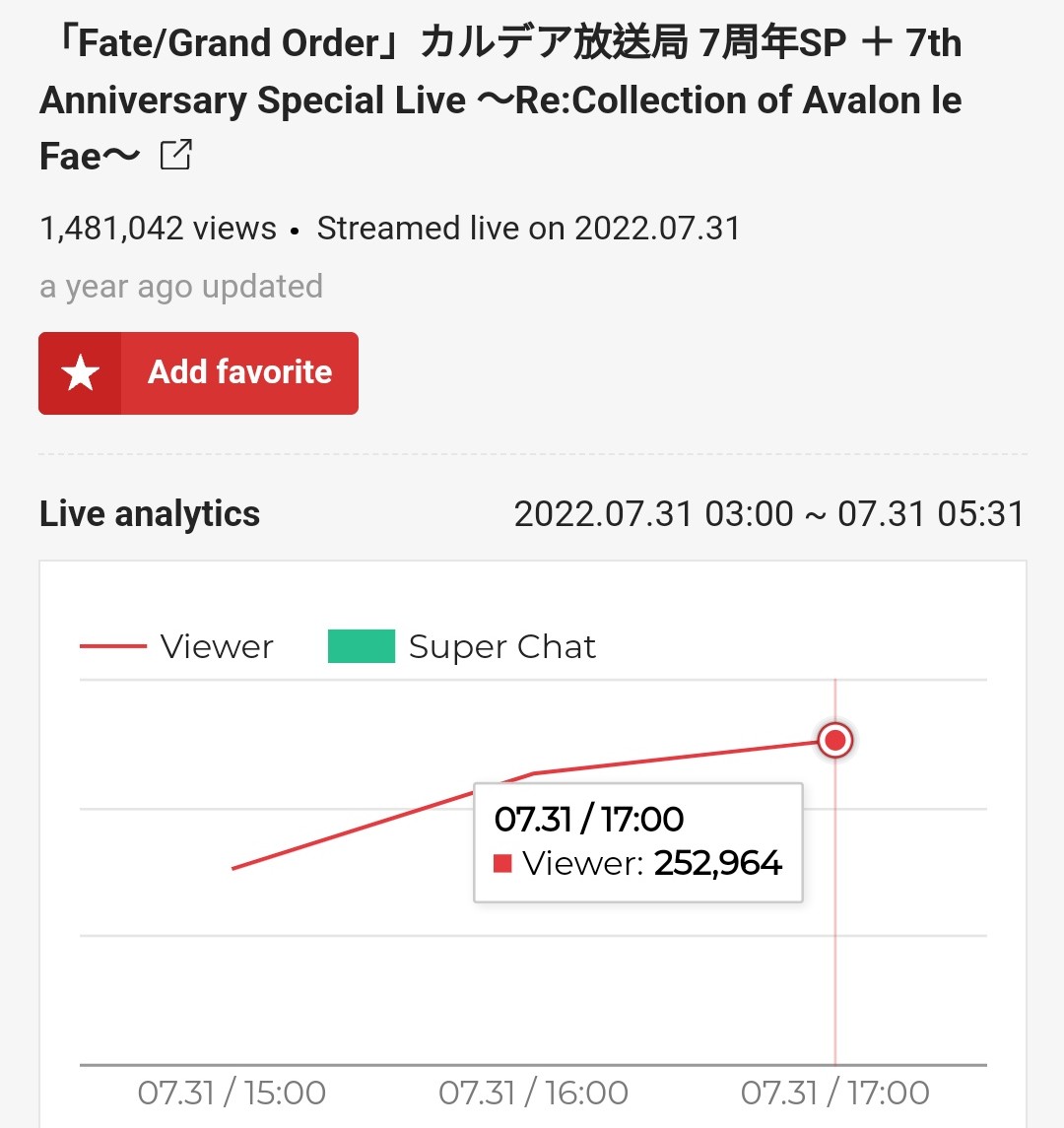The image size is (1064, 1128).
Task: Toggle the Super Chat legend item
Action: click(x=462, y=647)
